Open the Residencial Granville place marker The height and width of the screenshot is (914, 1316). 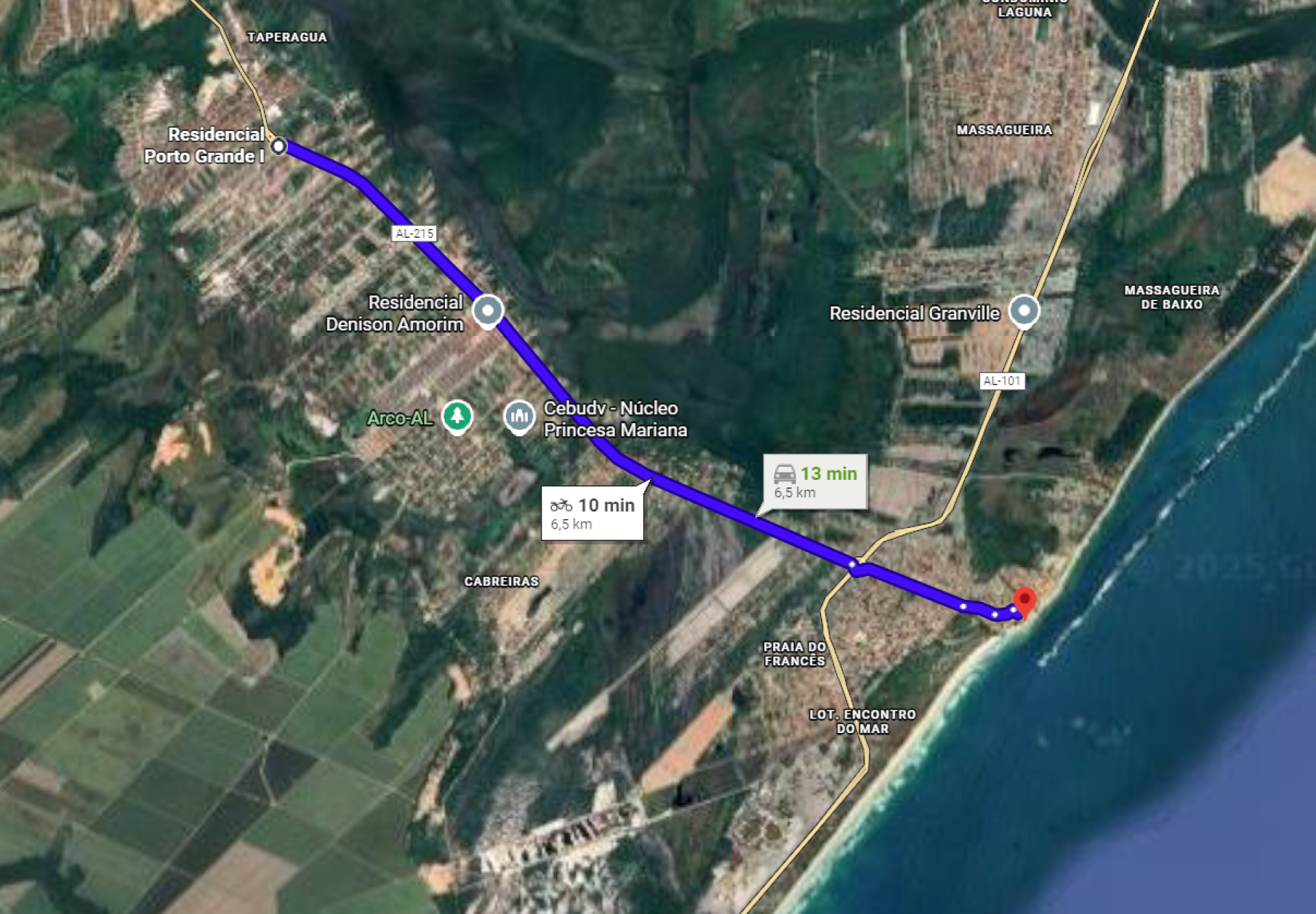1024,311
